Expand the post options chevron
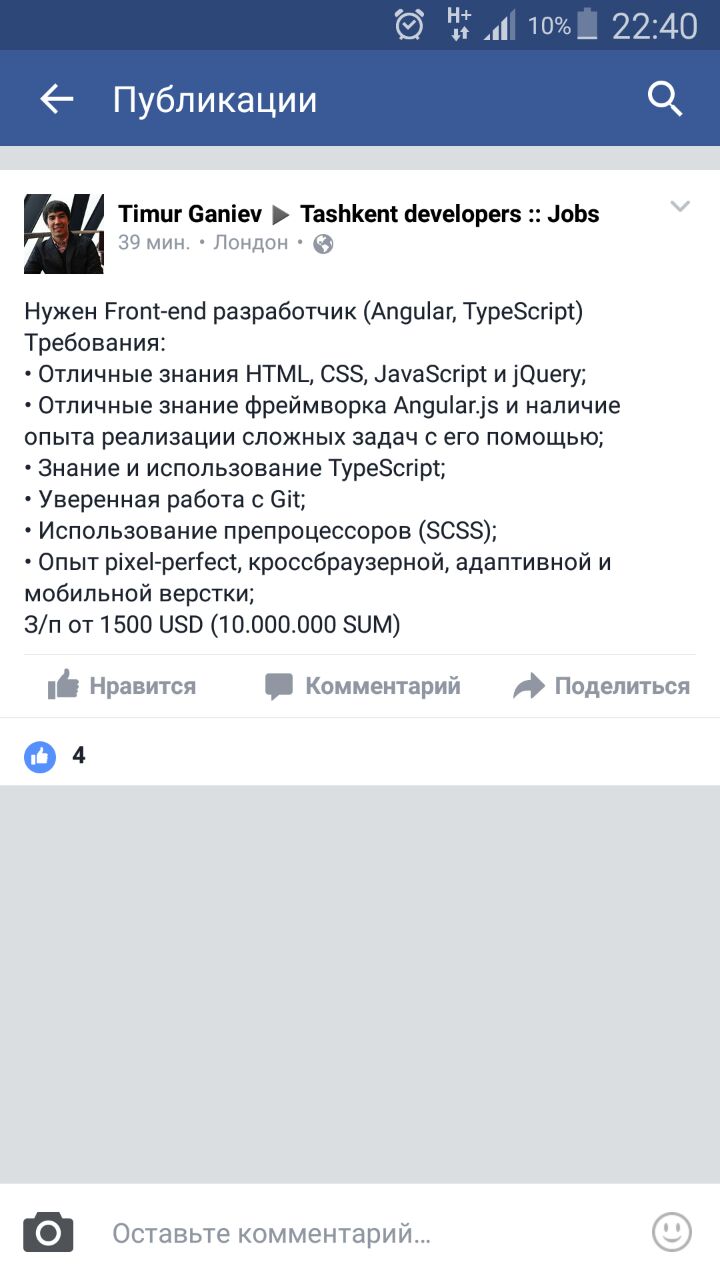The height and width of the screenshot is (1280, 720). 680,207
